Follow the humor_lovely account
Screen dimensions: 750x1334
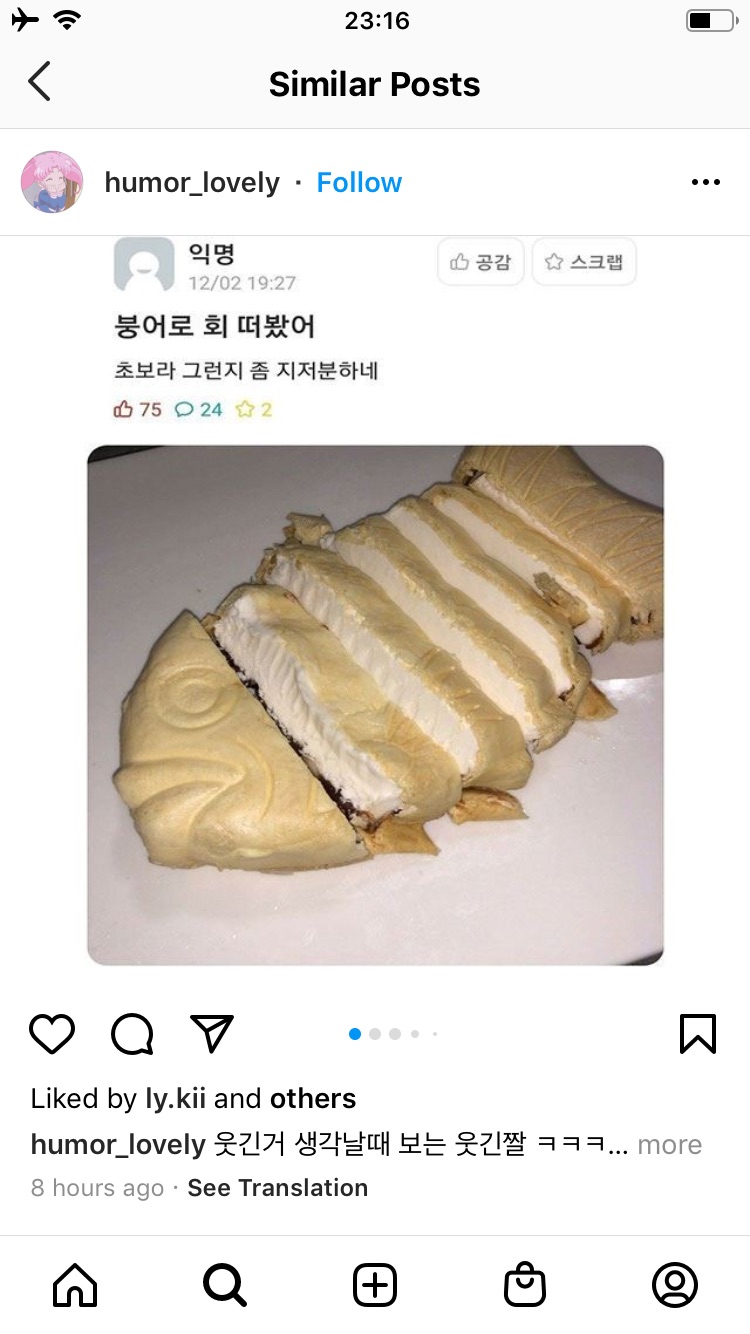(x=359, y=182)
